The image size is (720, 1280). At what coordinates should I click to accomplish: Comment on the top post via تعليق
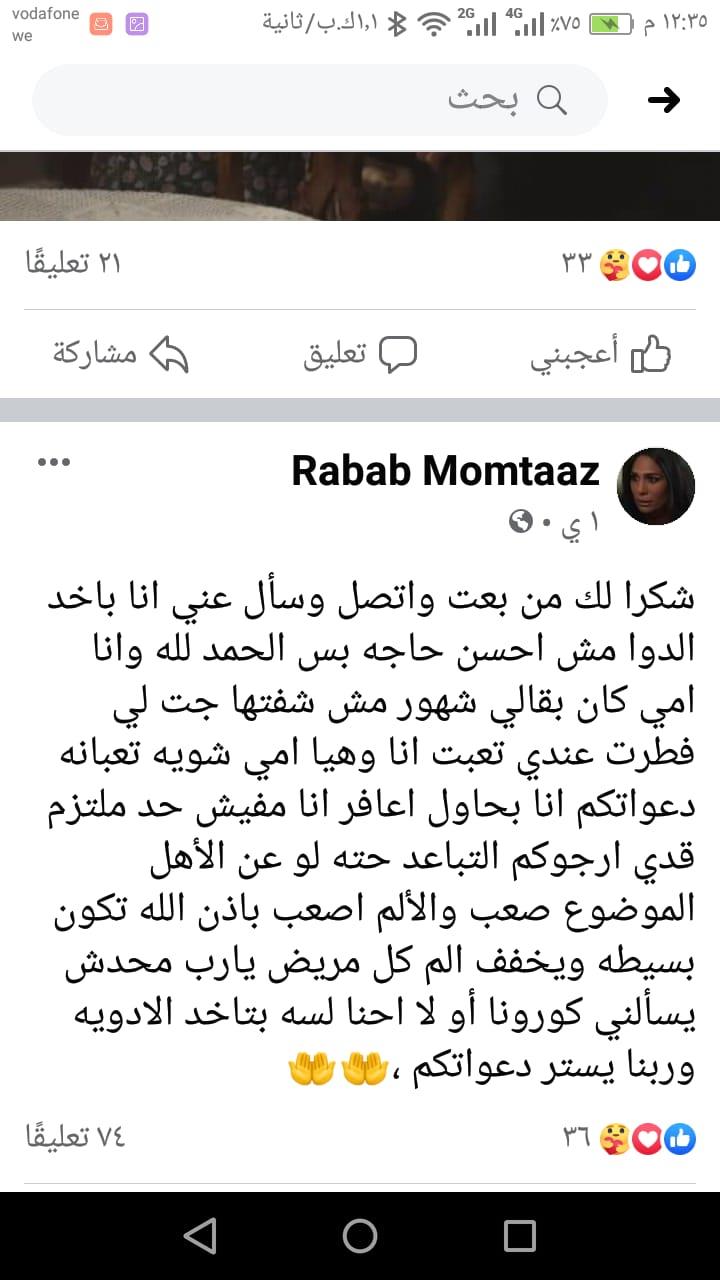point(360,354)
